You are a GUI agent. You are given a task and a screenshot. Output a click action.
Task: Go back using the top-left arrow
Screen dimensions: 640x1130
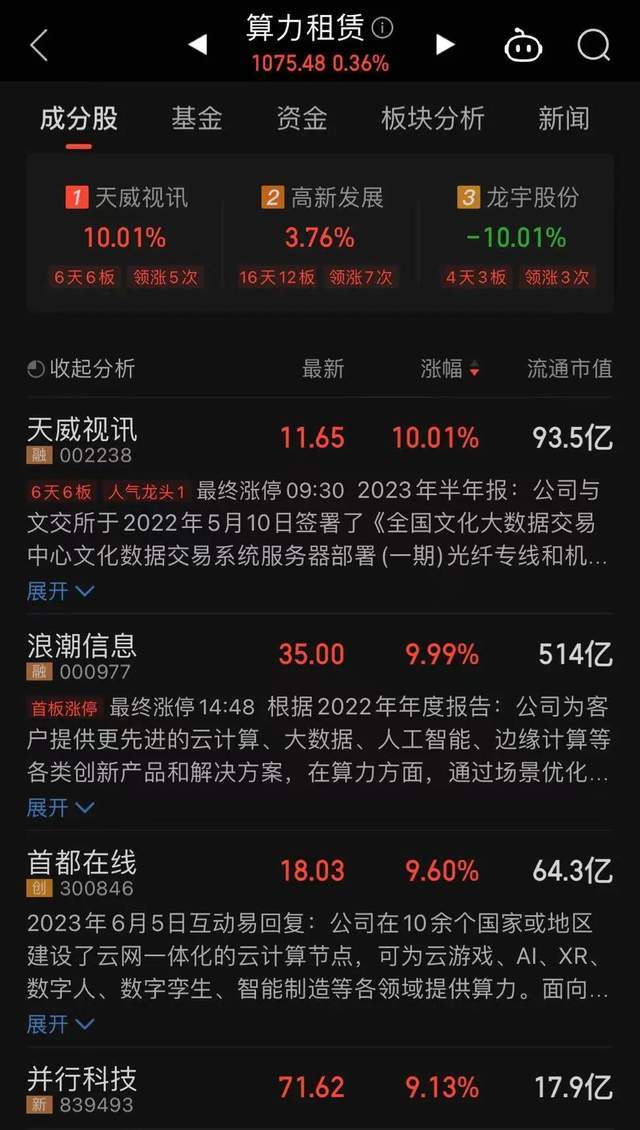39,45
